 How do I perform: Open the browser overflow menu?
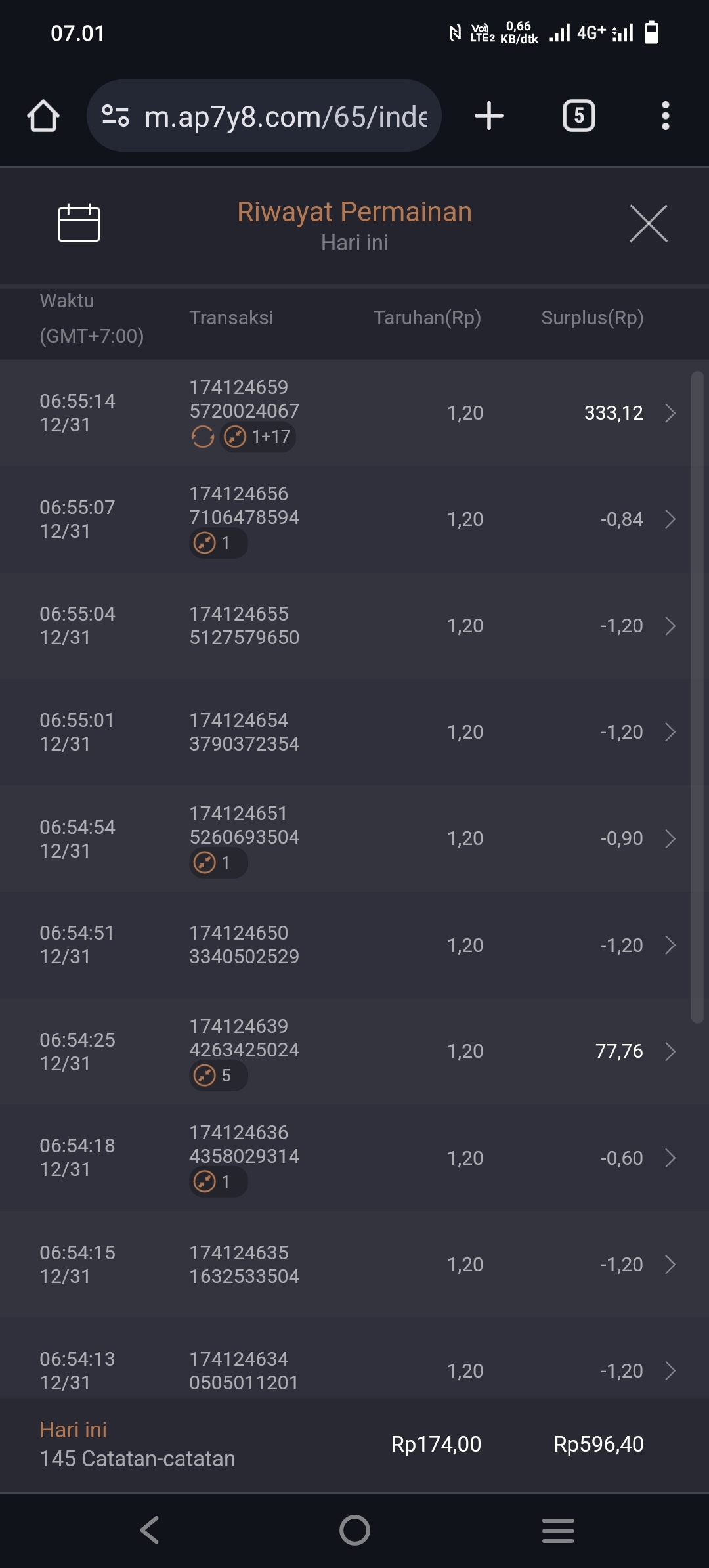(x=665, y=116)
